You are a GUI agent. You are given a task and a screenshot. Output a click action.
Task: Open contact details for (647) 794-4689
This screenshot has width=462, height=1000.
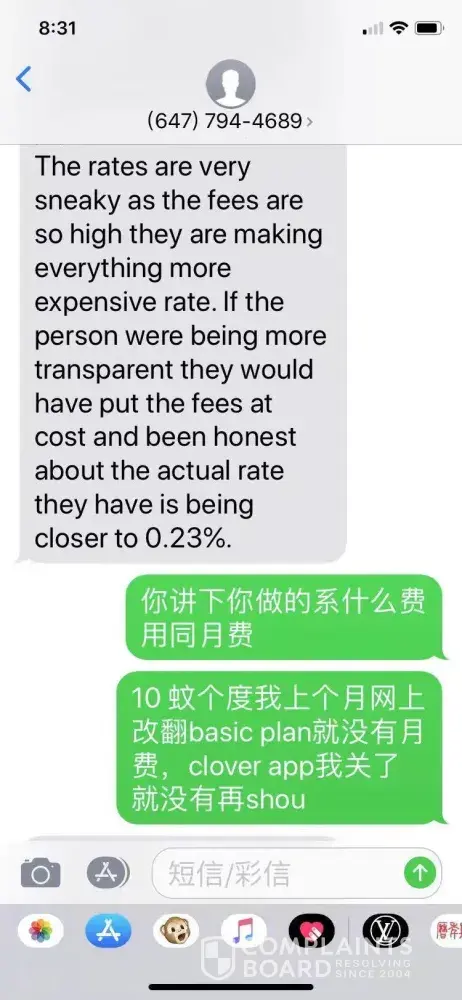tap(230, 120)
